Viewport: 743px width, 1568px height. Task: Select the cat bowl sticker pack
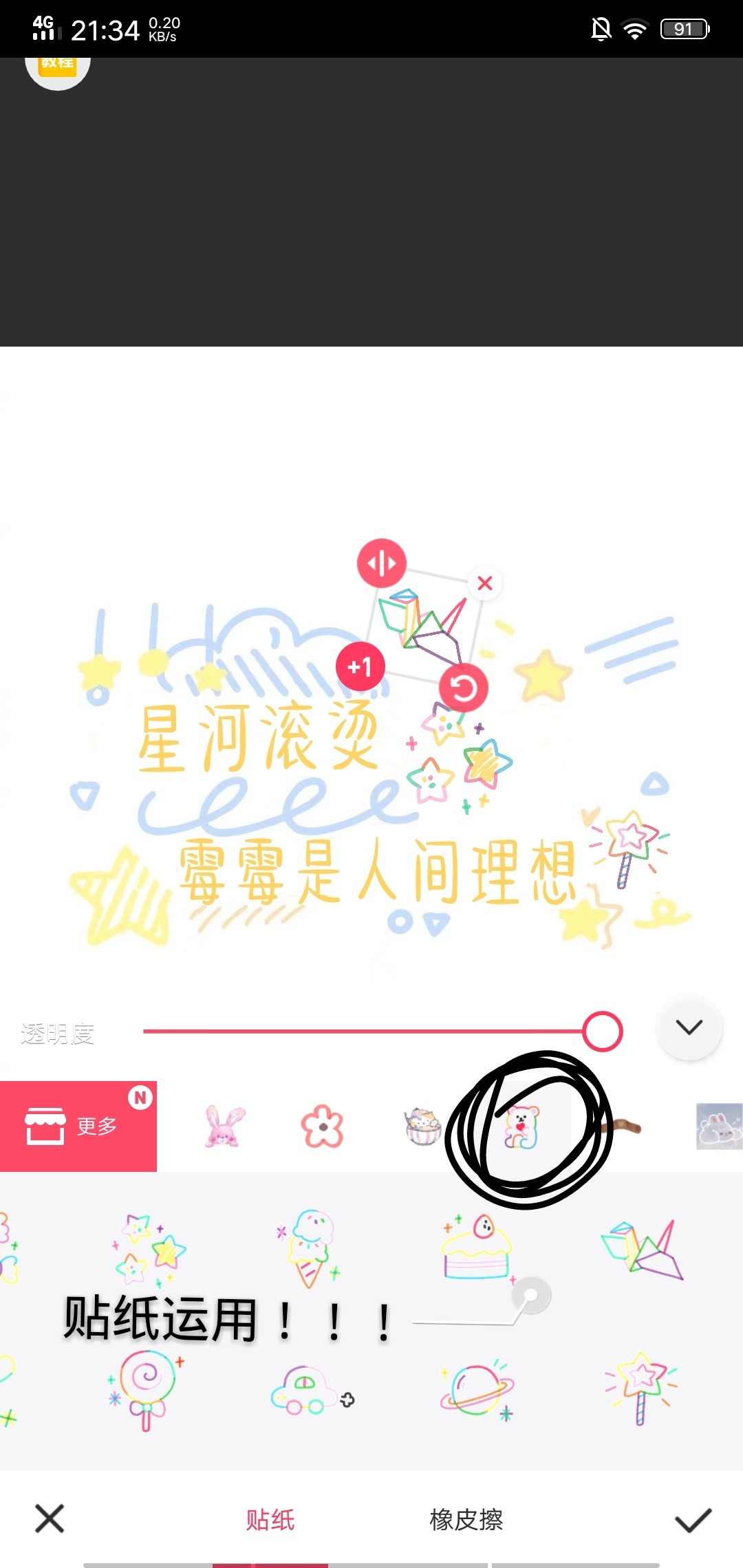[x=422, y=1126]
